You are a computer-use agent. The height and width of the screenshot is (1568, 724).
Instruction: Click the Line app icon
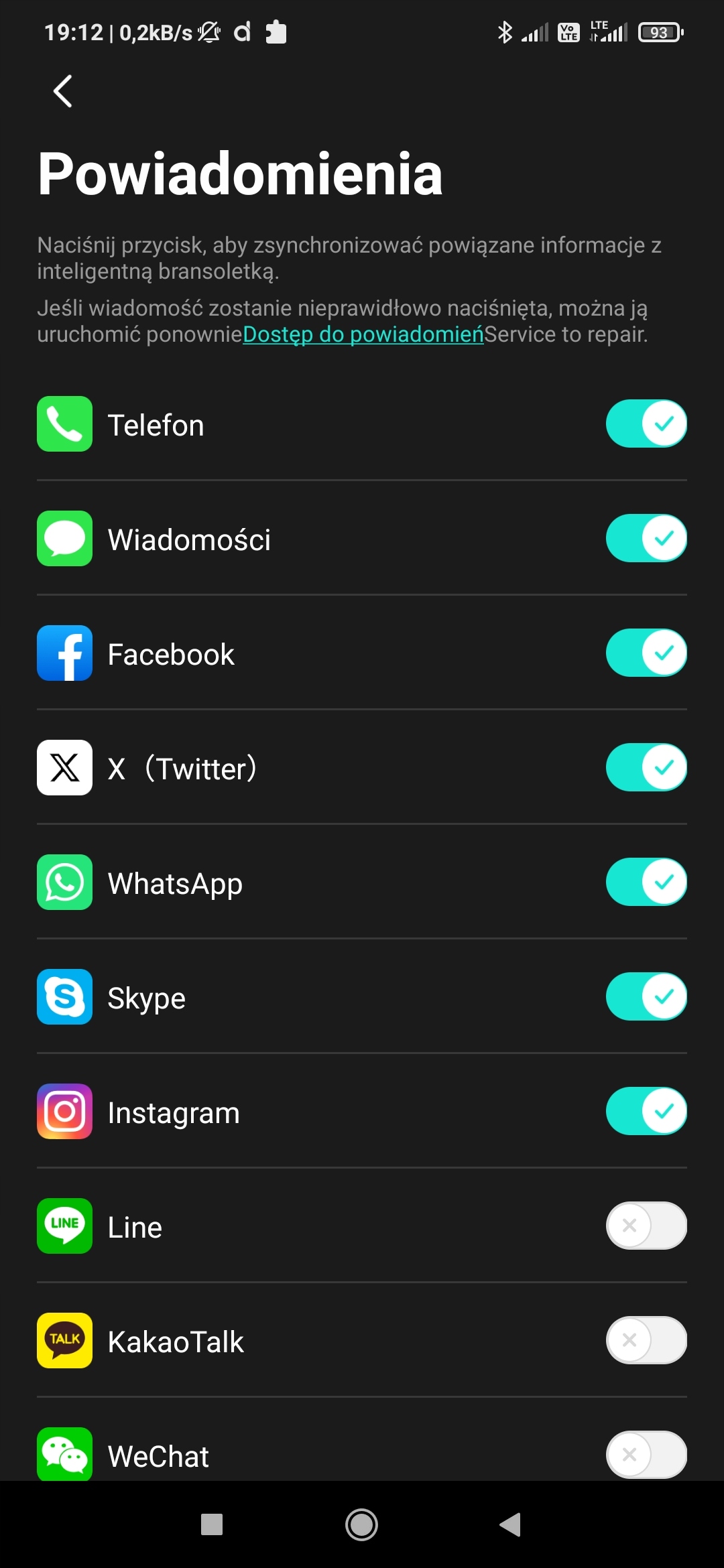coord(64,1226)
